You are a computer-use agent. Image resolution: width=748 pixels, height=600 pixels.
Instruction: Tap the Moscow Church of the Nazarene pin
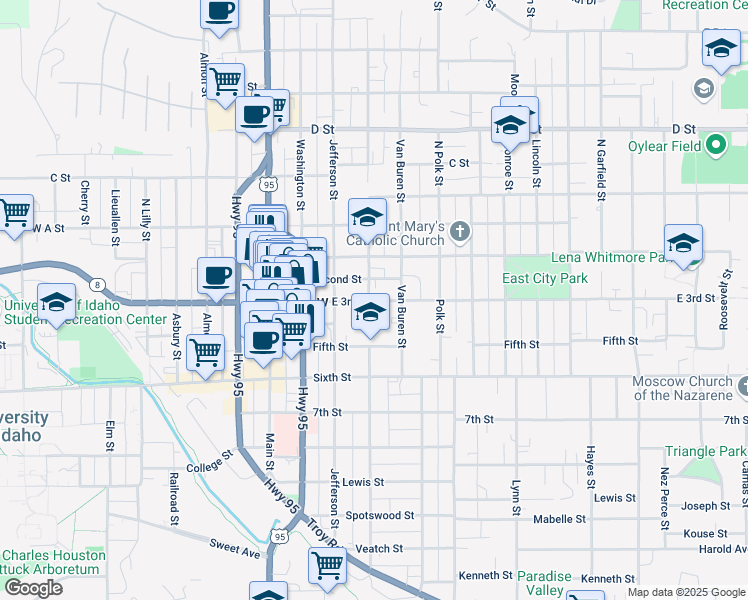pos(742,386)
